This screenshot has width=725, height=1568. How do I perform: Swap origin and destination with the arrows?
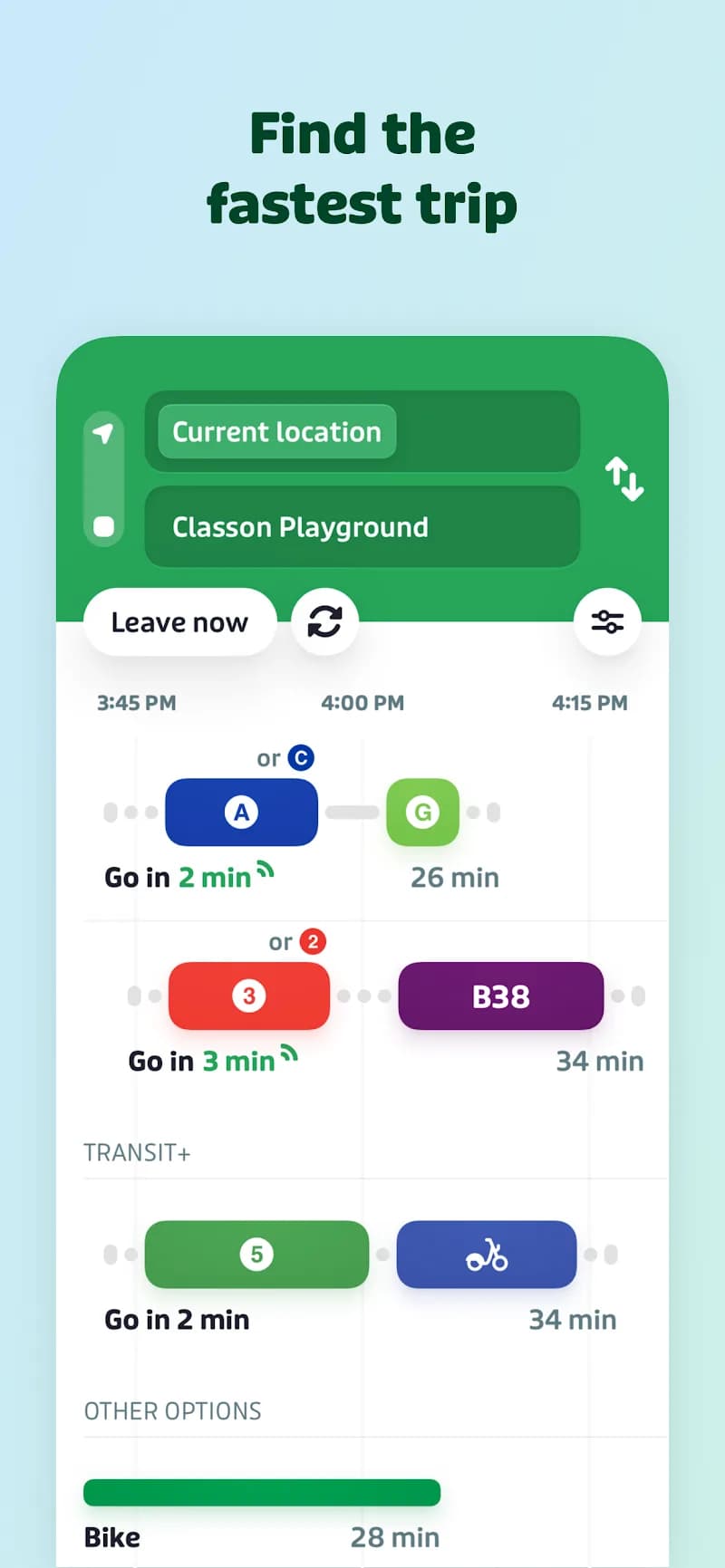click(624, 478)
